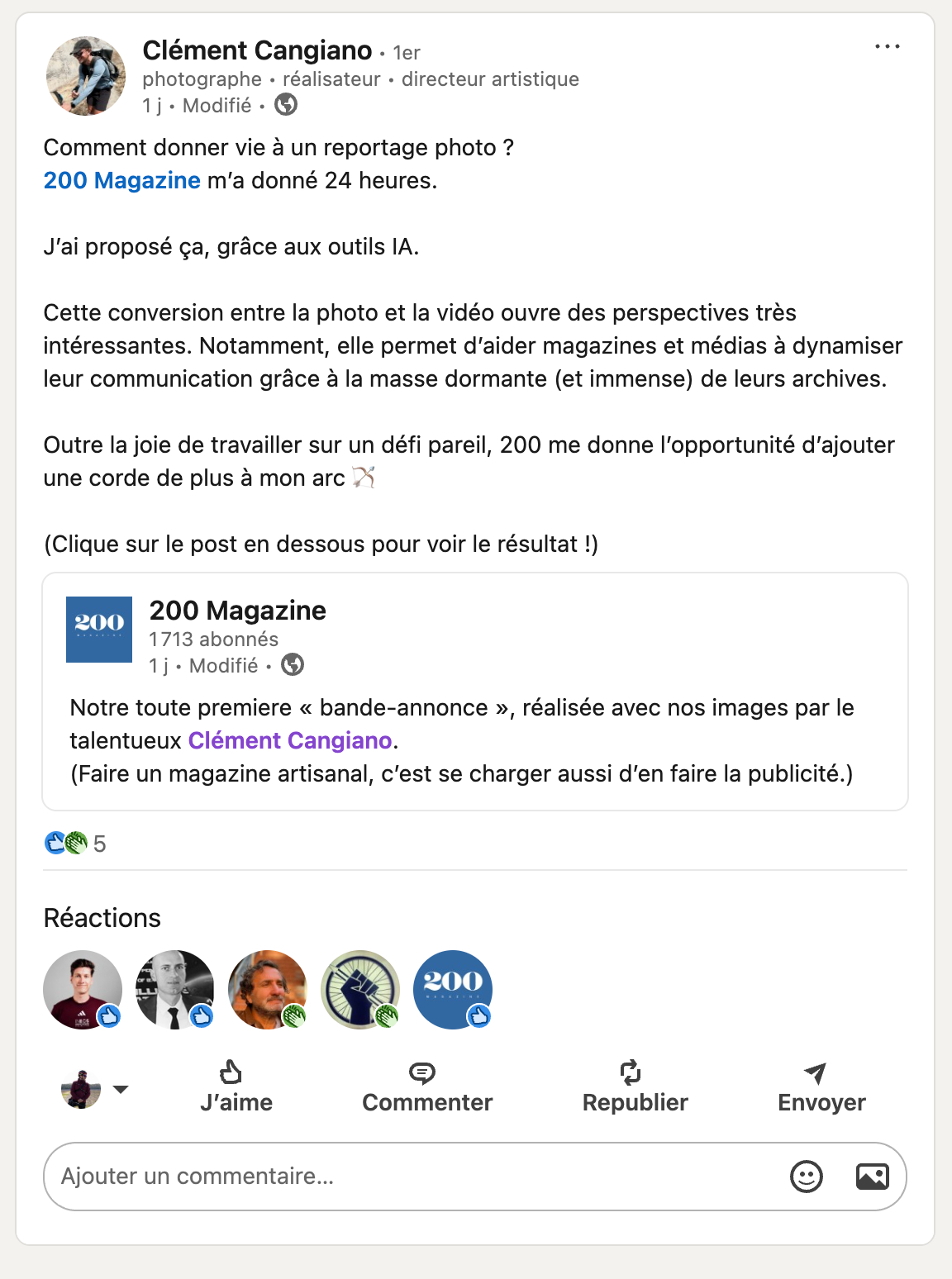Tap Commenter to write a comment
Viewport: 952px width, 1279px height.
[x=426, y=1087]
